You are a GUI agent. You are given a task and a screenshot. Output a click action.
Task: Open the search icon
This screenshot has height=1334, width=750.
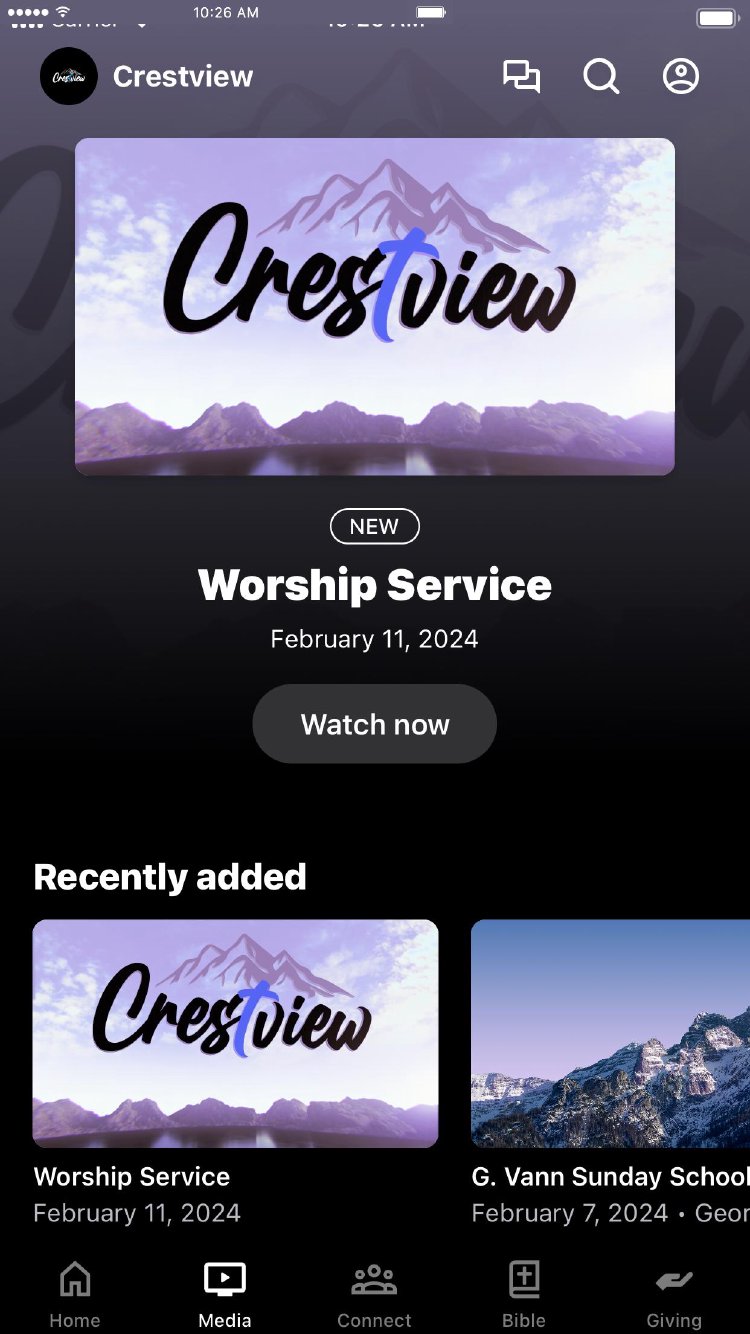[x=601, y=77]
